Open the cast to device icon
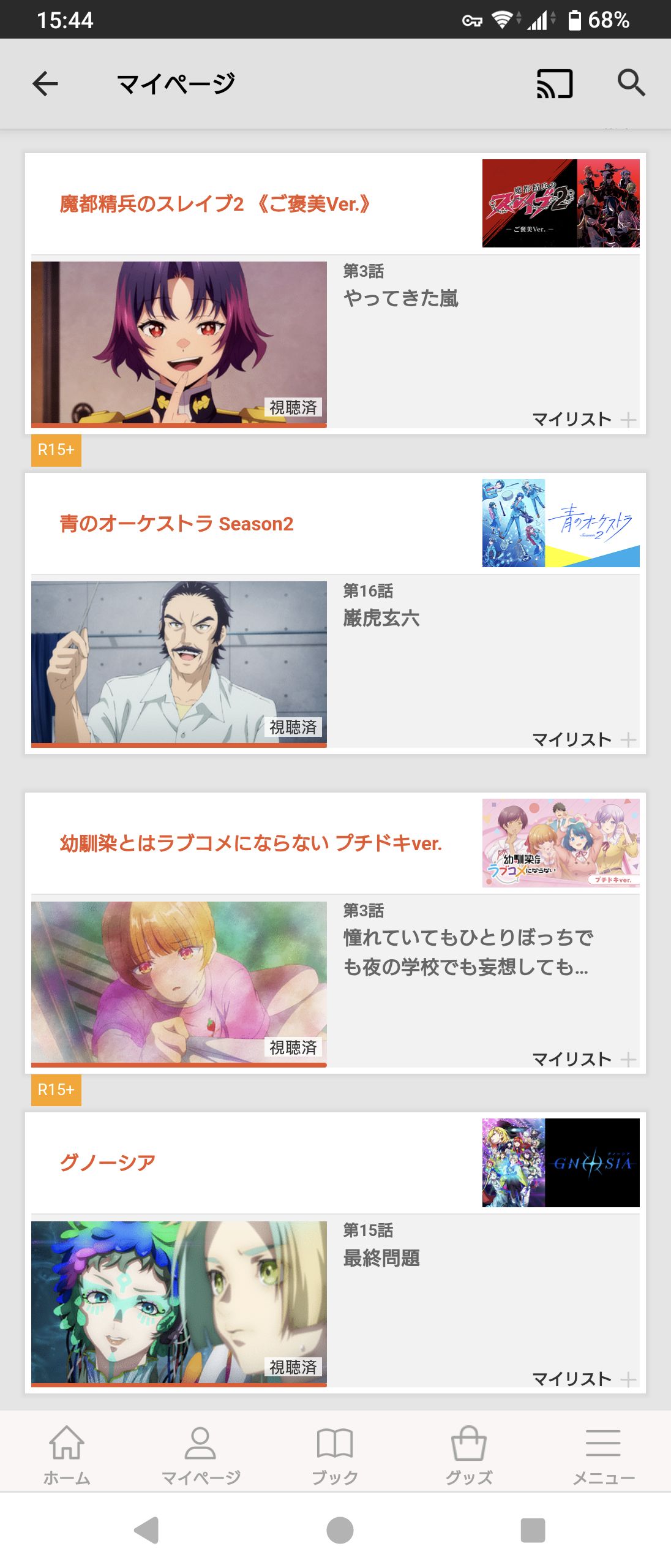 554,83
